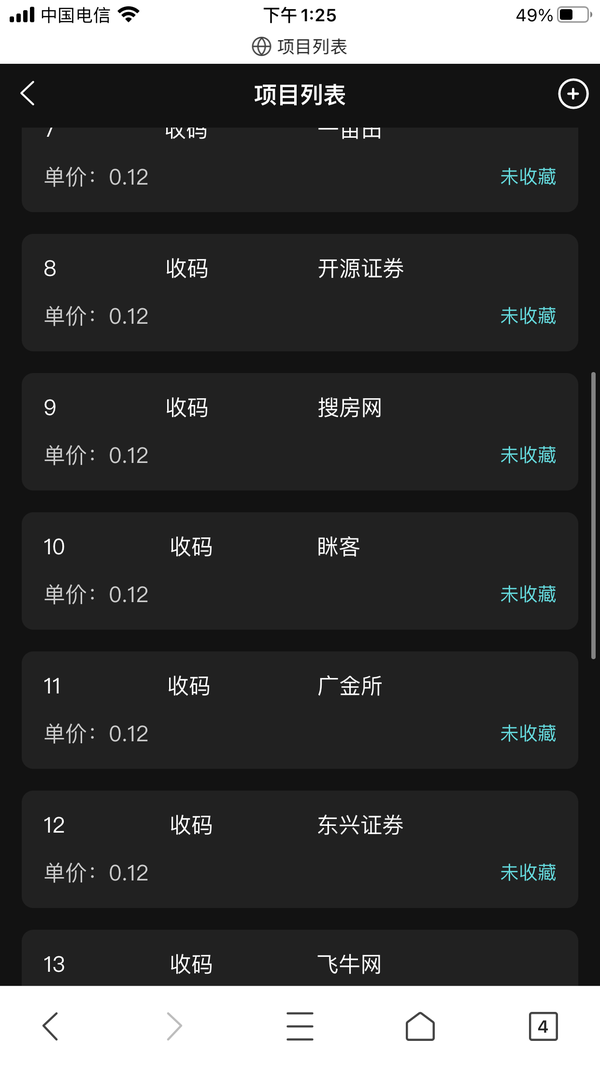
Task: Favorite the 眯客 project
Action: click(x=528, y=594)
